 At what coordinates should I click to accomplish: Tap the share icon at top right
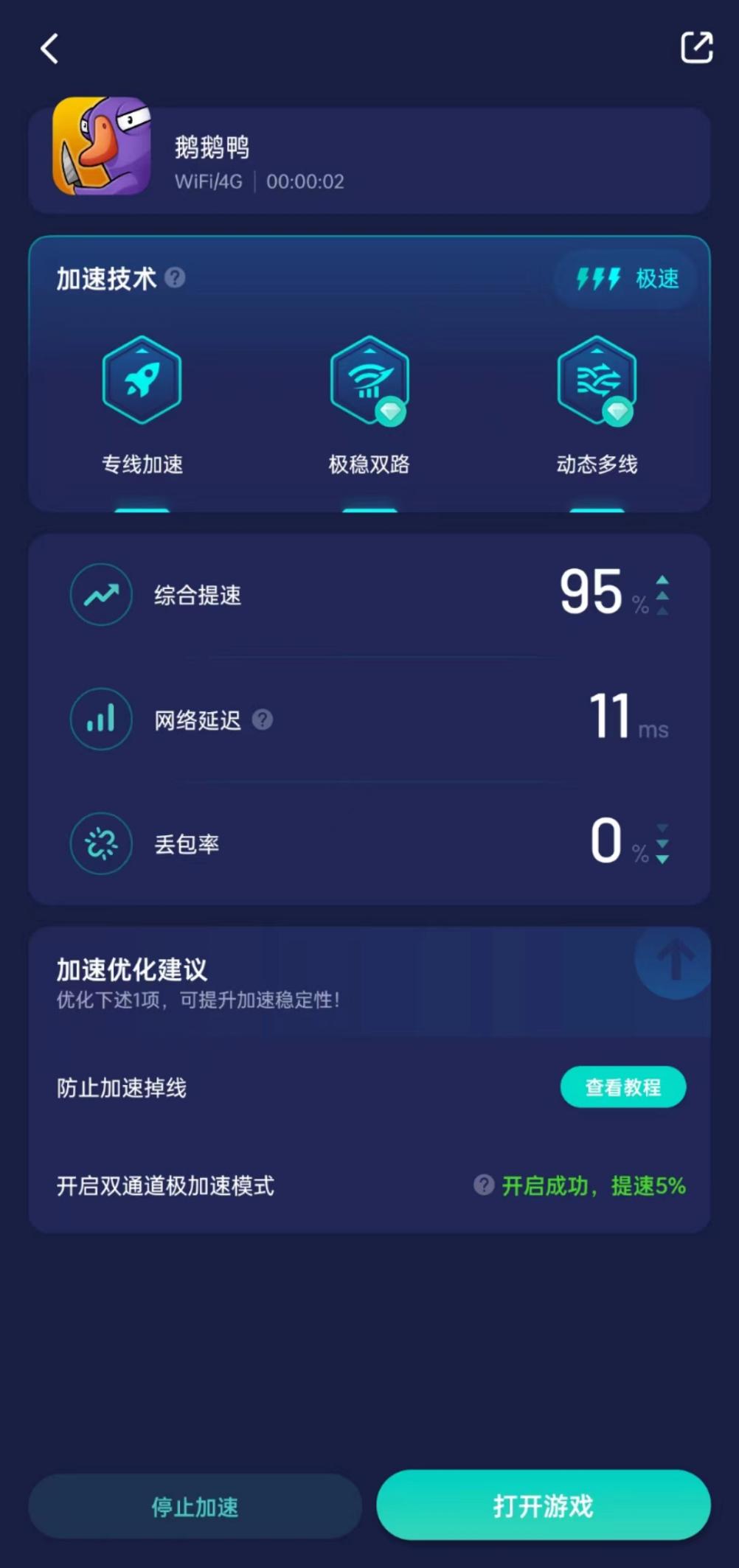click(695, 48)
